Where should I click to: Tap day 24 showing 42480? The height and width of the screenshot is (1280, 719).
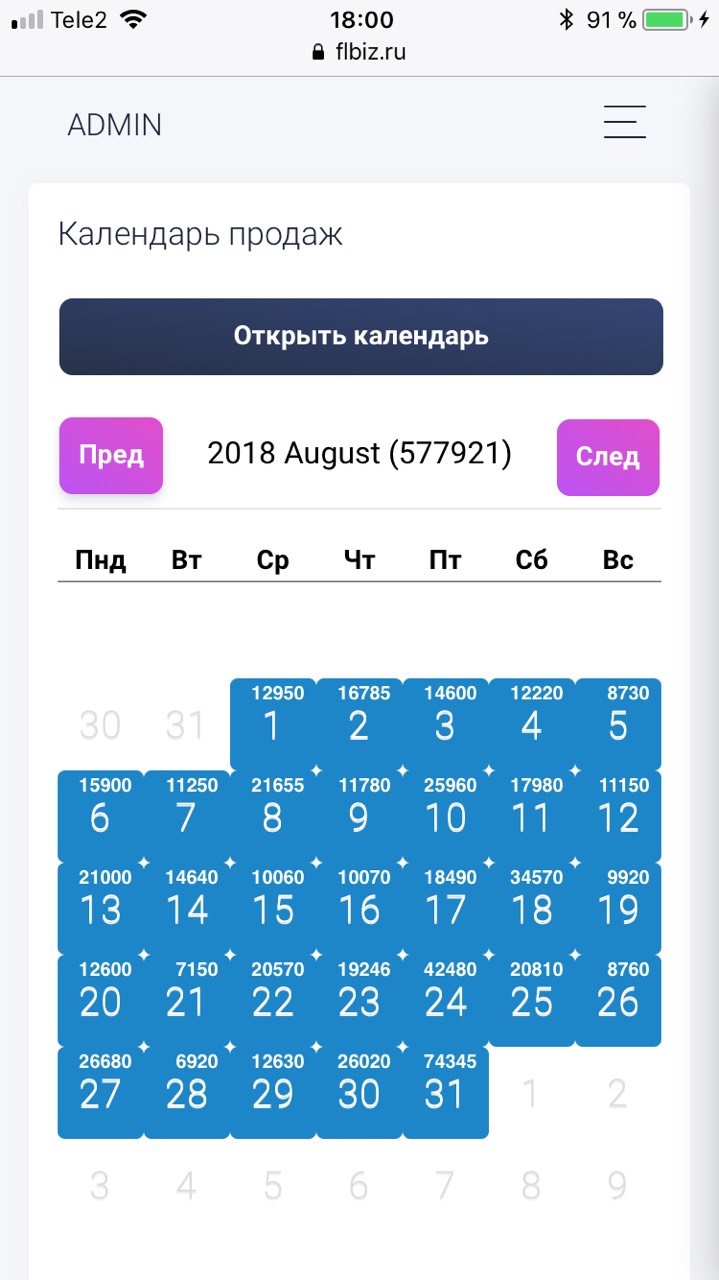[x=446, y=1000]
